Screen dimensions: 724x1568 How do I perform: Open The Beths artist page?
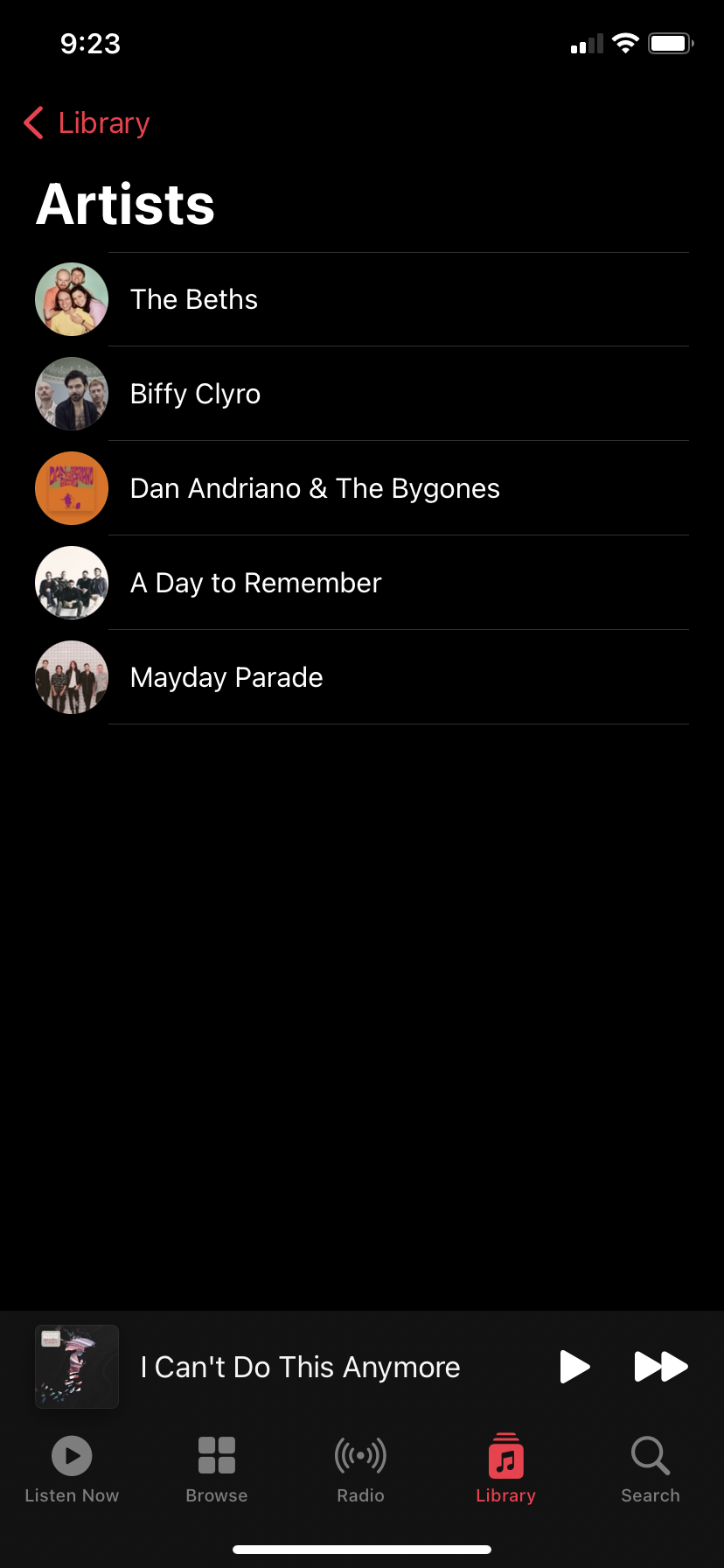click(x=194, y=299)
